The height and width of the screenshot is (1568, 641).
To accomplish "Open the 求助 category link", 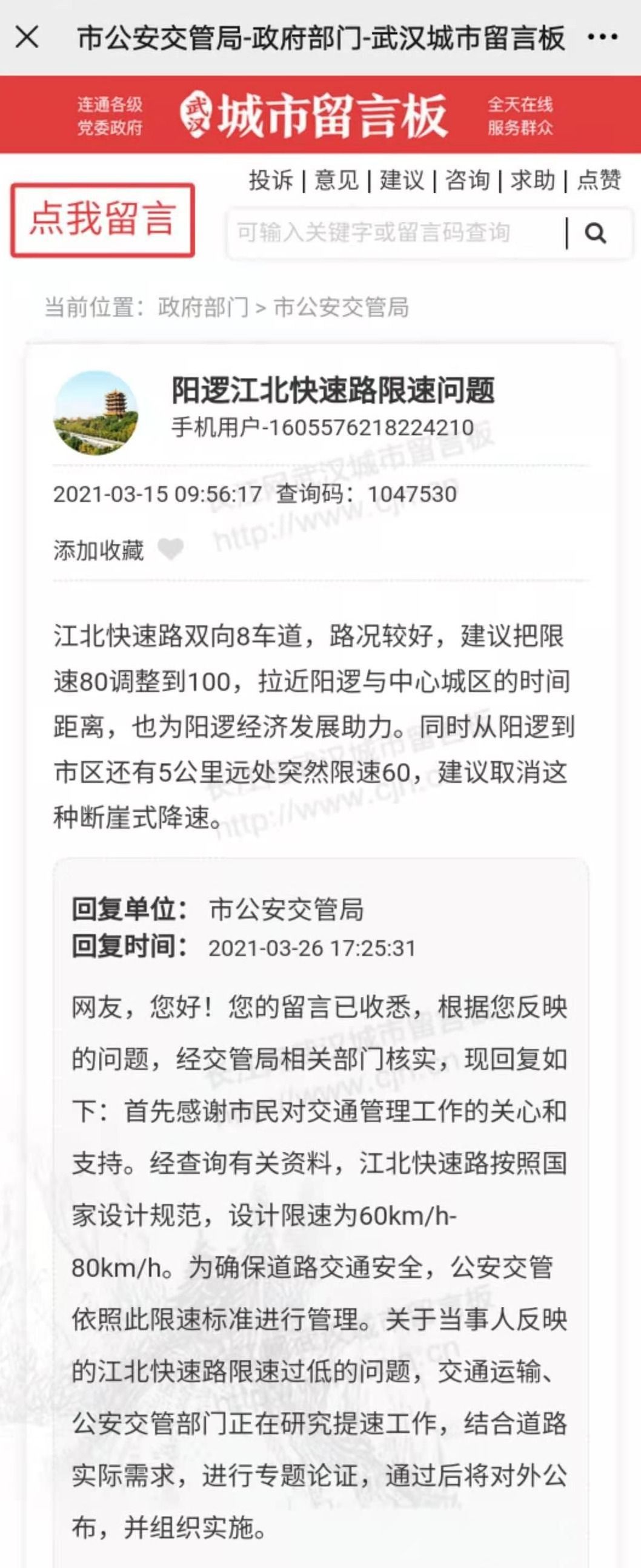I will [x=533, y=180].
